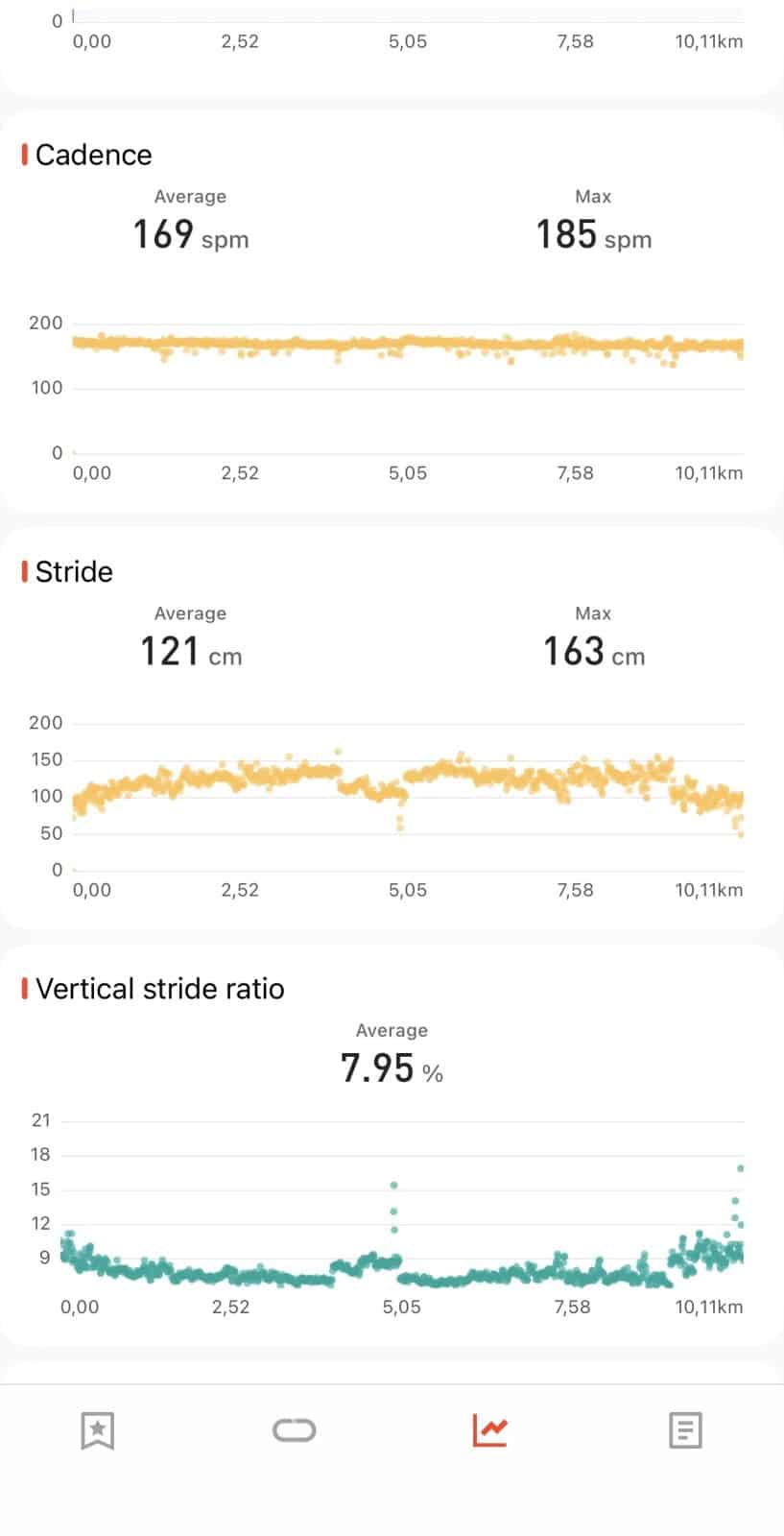This screenshot has width=784, height=1536.
Task: Select the charts trend tab
Action: [489, 1430]
